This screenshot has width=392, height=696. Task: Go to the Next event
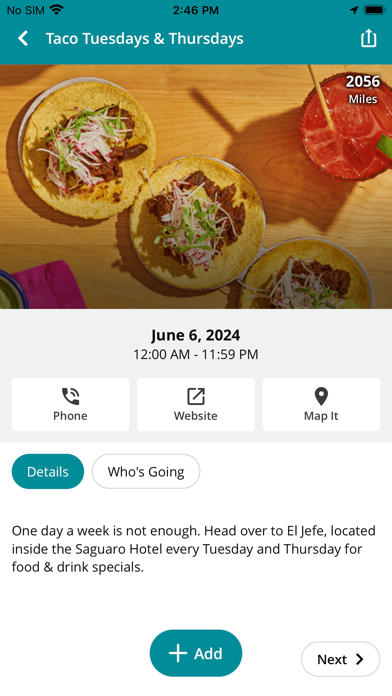[x=341, y=659]
